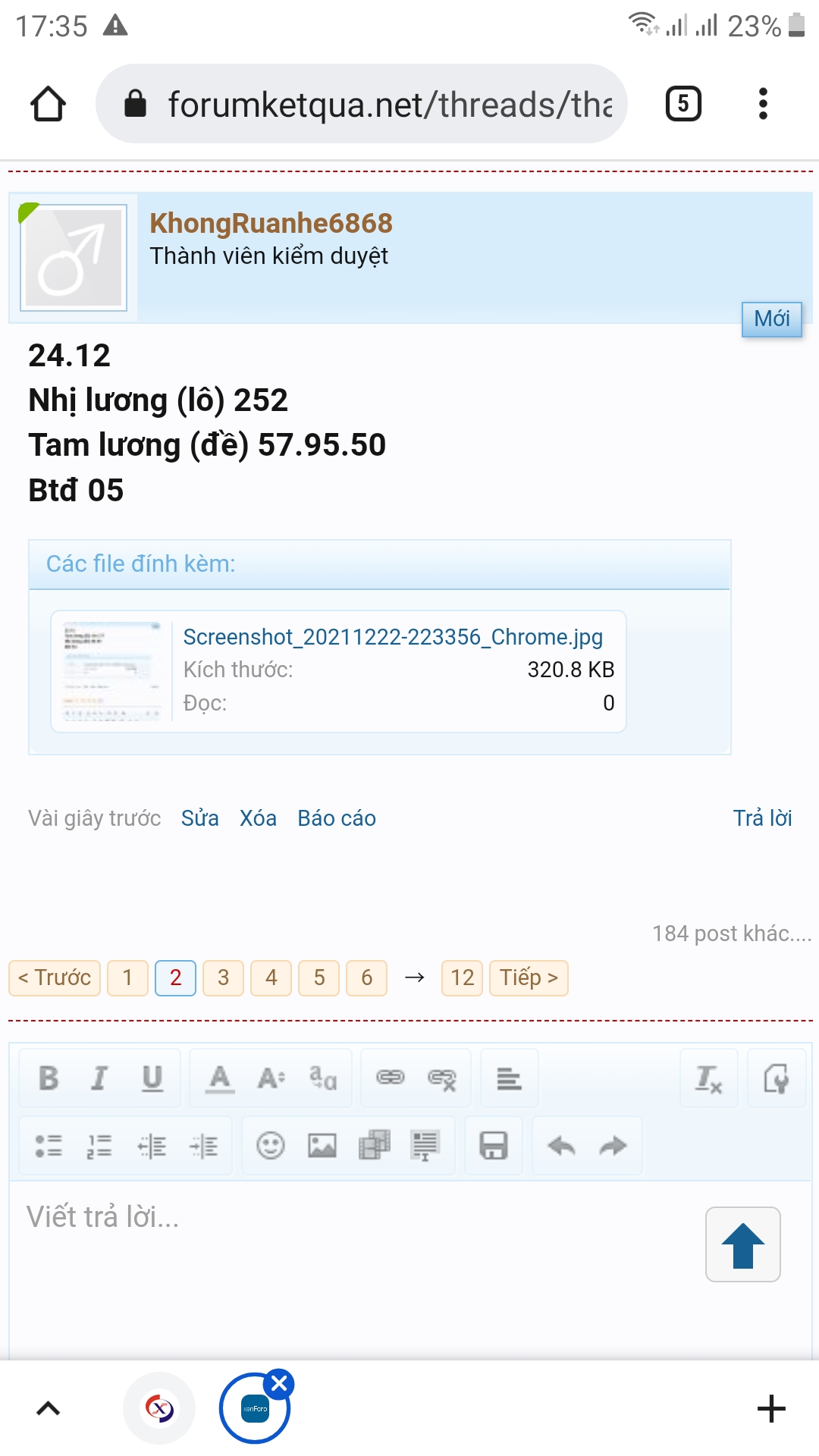Open the browser home page
819x1456 pixels.
coord(48,104)
